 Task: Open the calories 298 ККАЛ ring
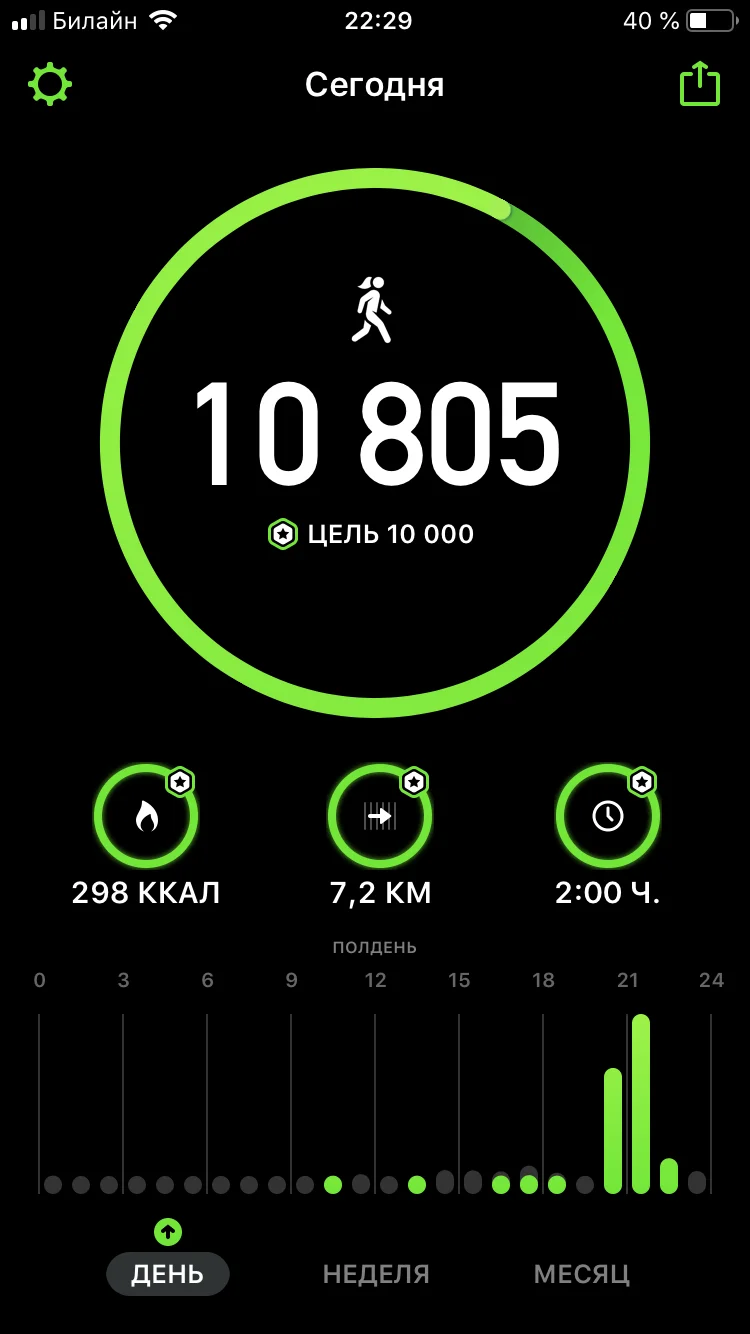tap(146, 817)
